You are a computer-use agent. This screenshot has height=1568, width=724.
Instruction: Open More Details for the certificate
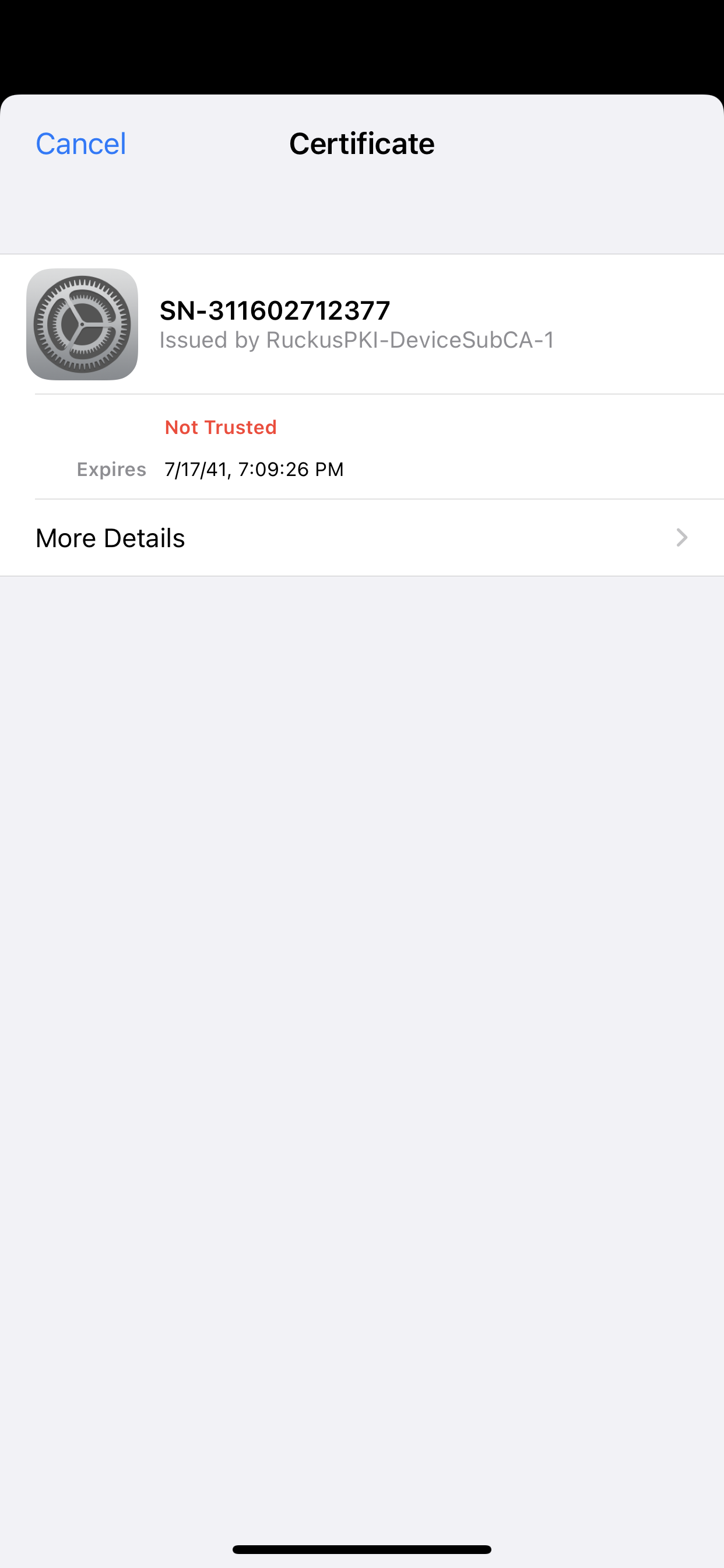tap(362, 537)
